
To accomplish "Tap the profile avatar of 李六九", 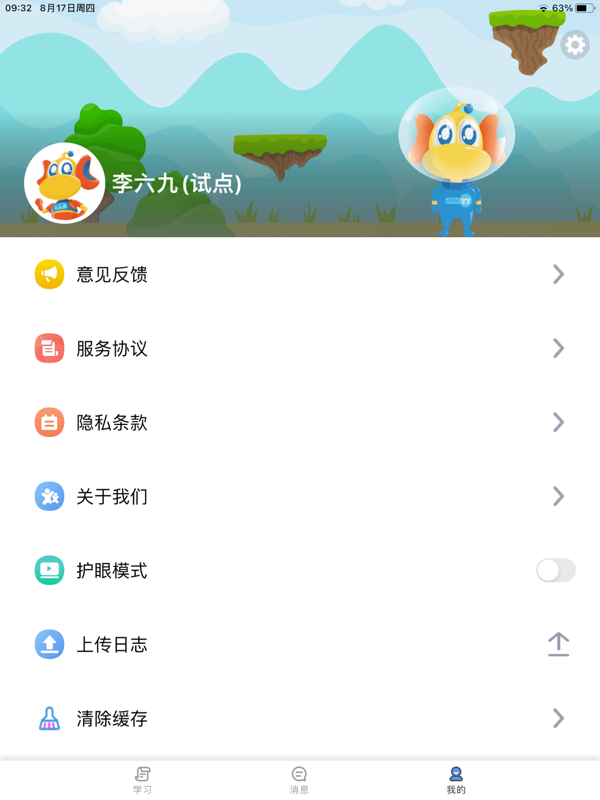I will [65, 183].
